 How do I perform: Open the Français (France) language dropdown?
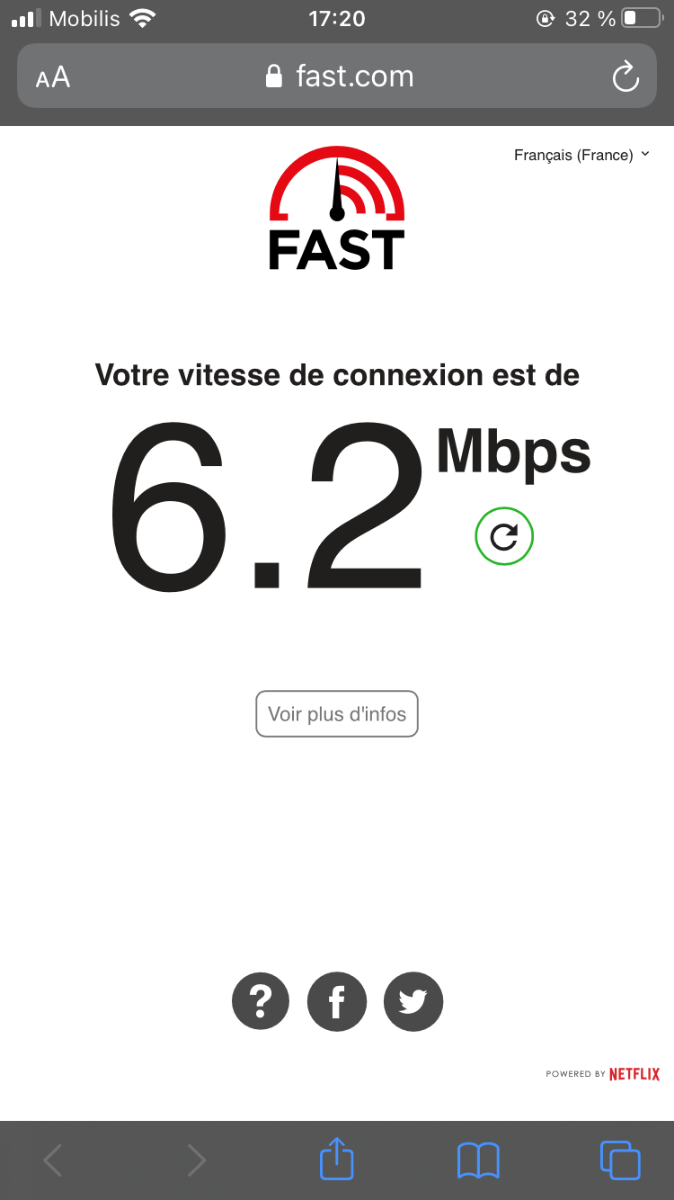(x=582, y=155)
